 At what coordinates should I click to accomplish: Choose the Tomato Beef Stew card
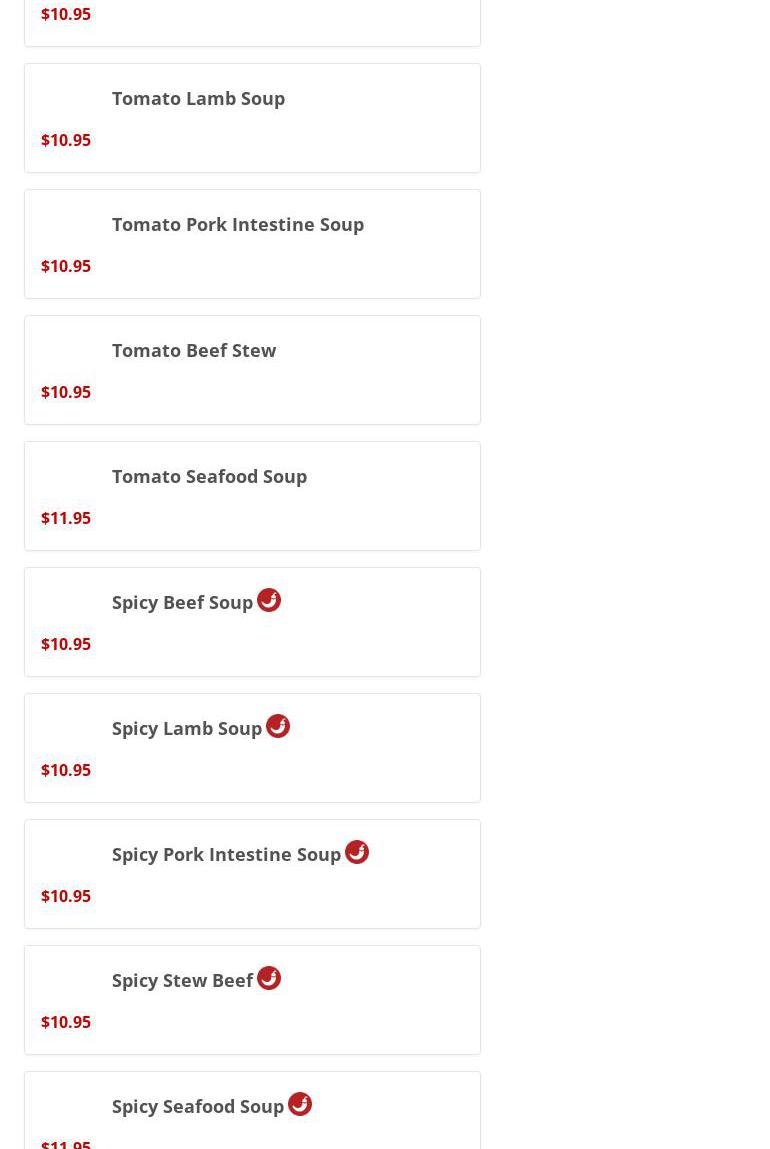(194, 351)
